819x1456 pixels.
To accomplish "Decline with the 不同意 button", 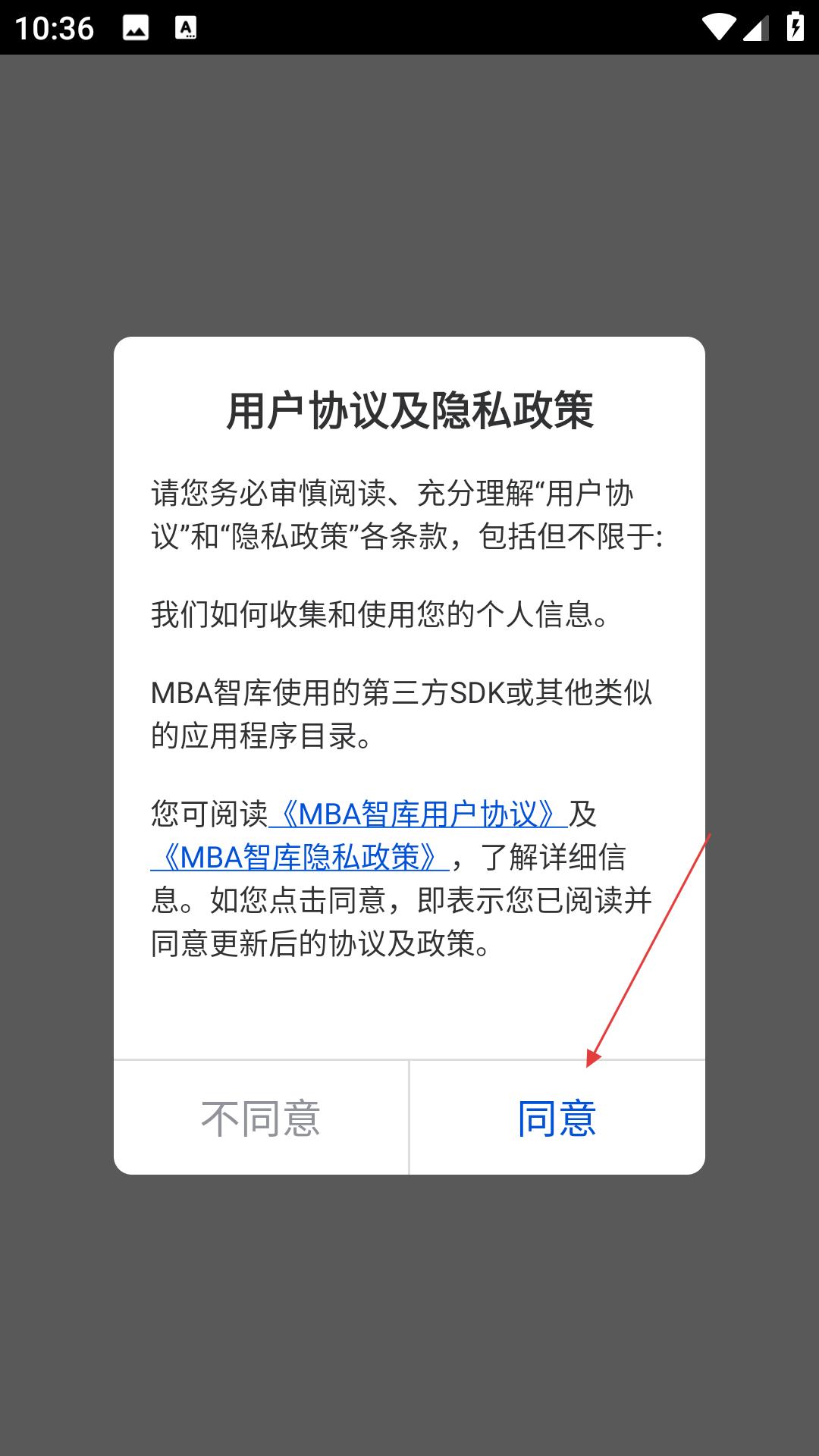I will point(261,1118).
